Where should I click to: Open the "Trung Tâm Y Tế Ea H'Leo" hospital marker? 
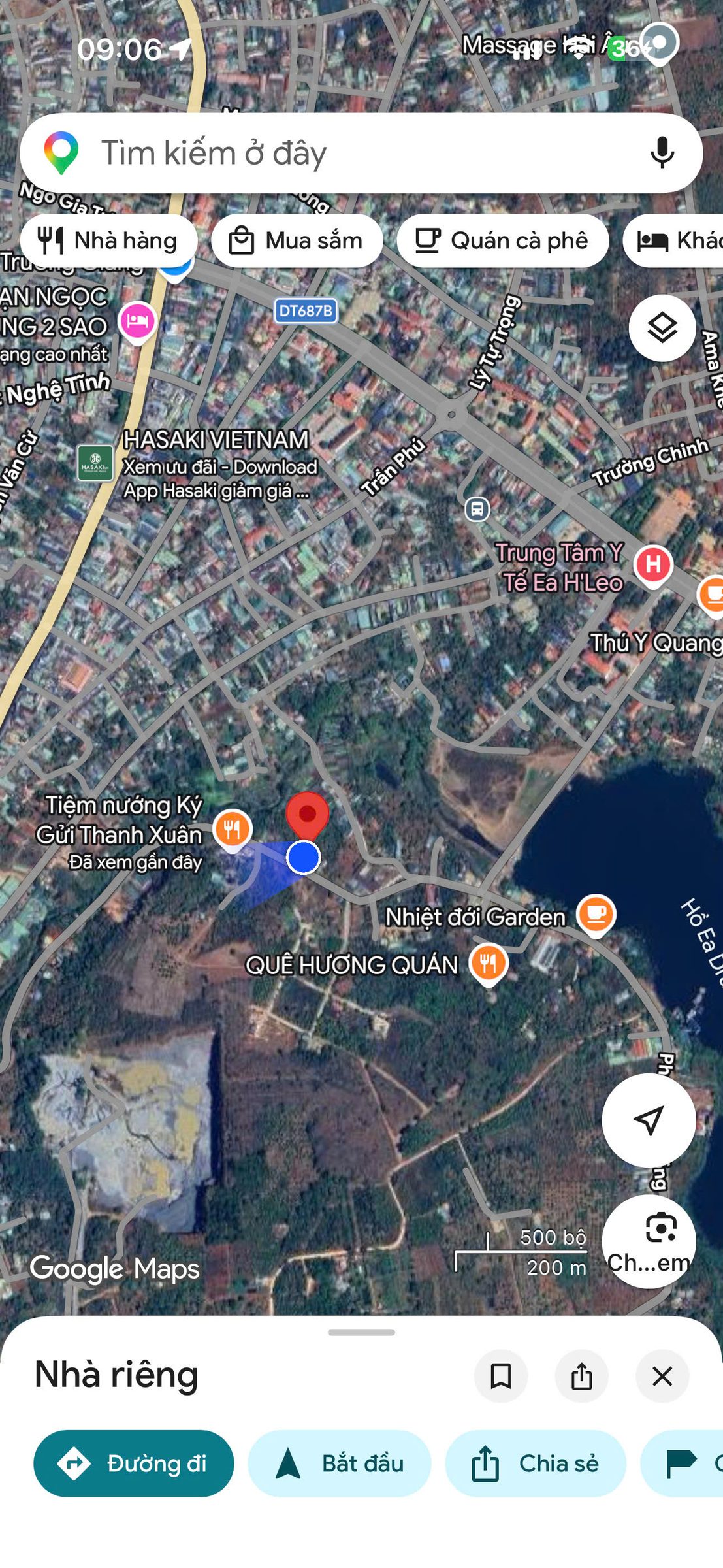pyautogui.click(x=653, y=564)
